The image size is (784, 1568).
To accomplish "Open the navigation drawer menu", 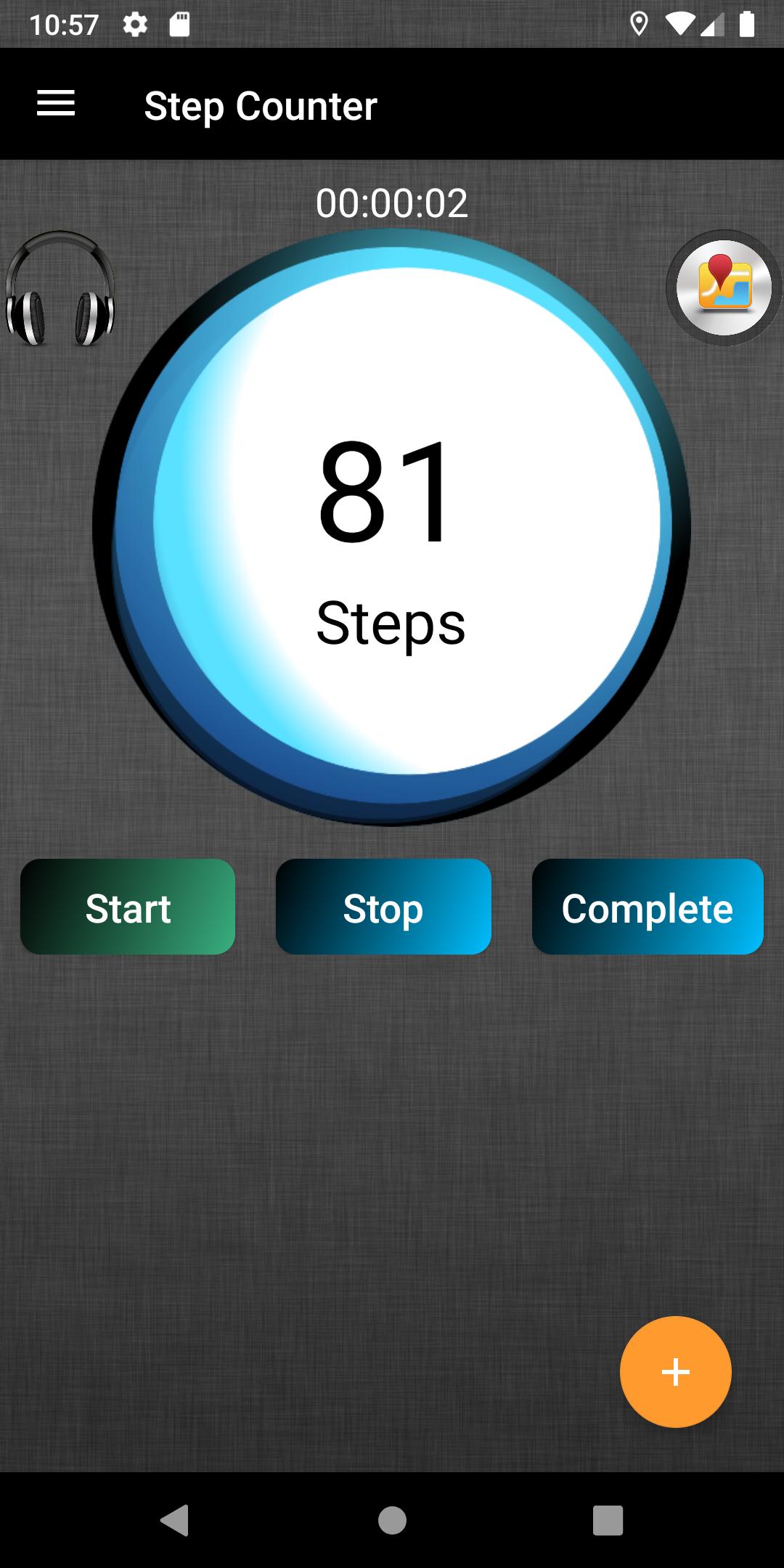I will coord(55,104).
